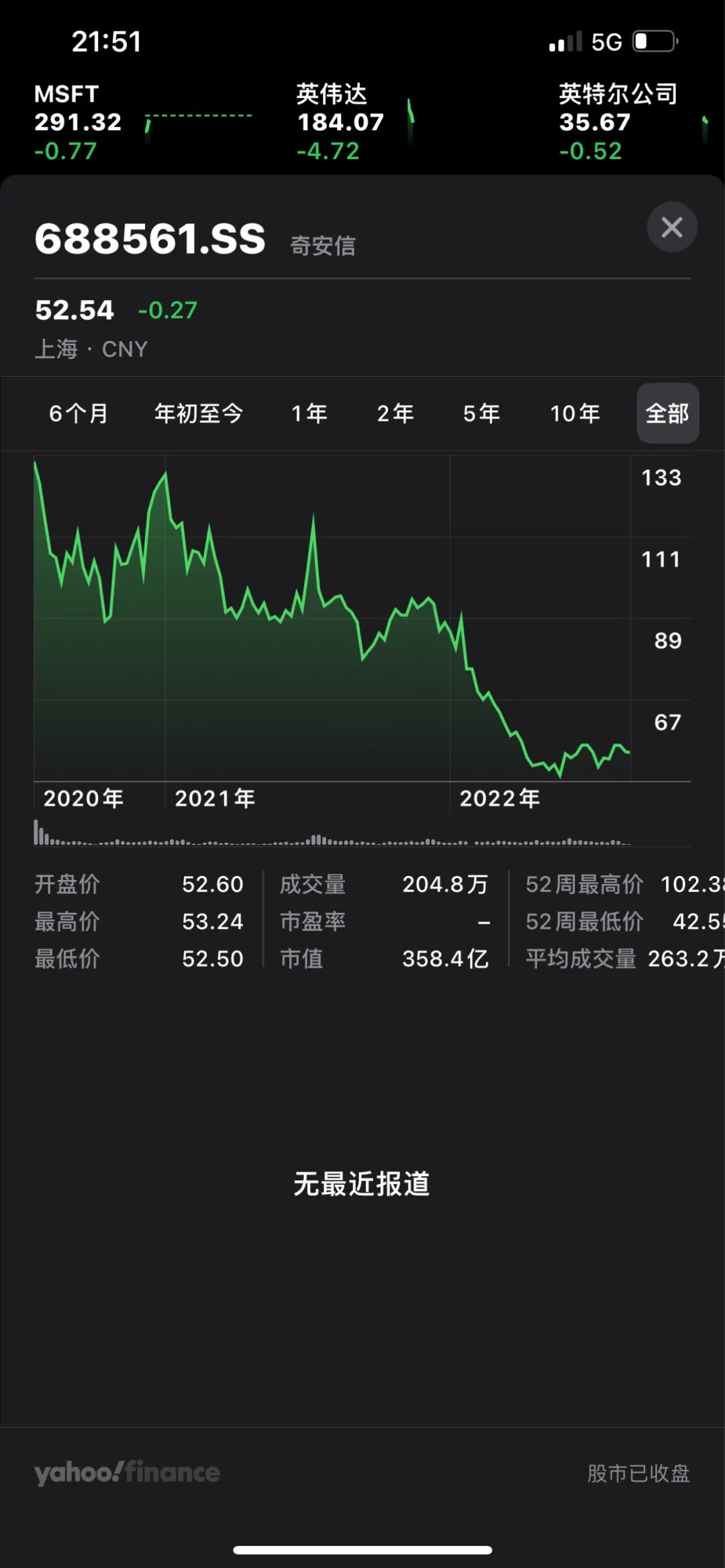The width and height of the screenshot is (725, 1568).
Task: Select the 10年 chart range
Action: (575, 413)
